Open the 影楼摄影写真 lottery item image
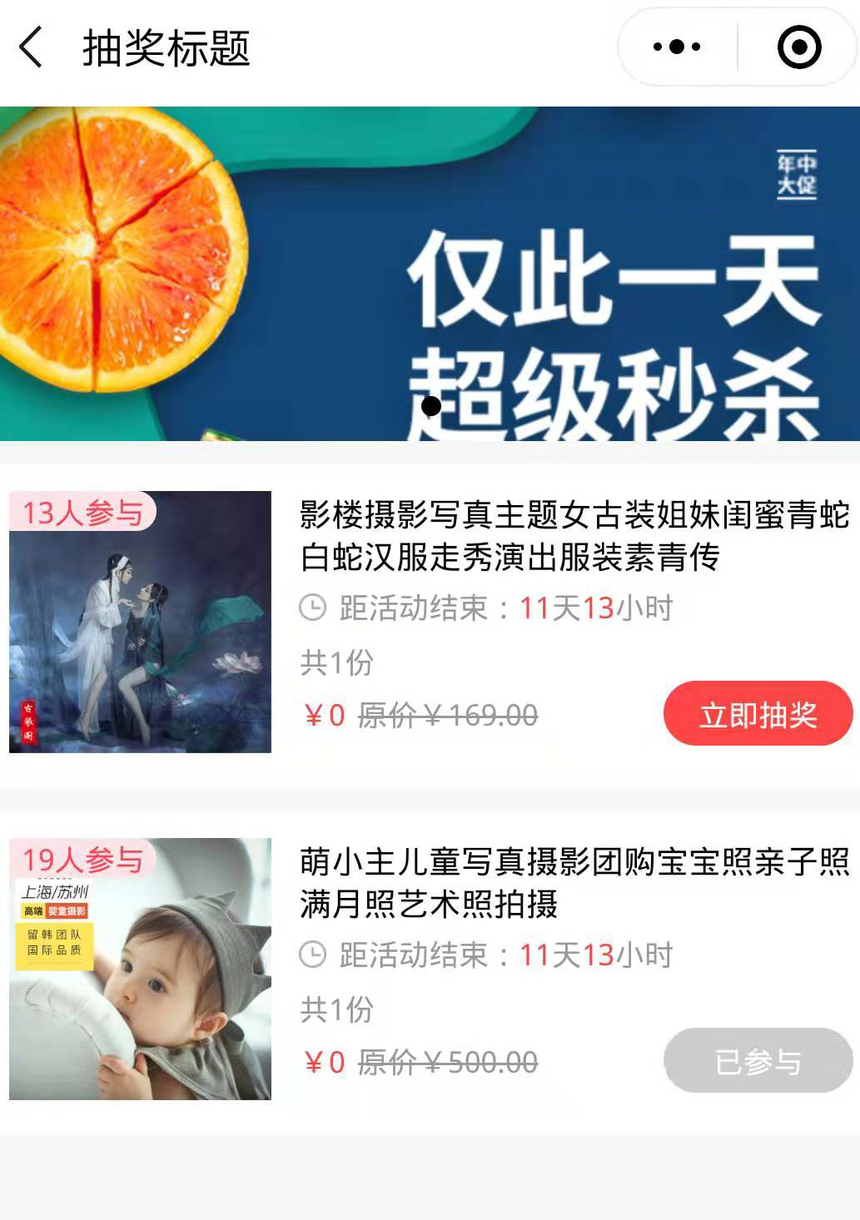 click(x=140, y=621)
